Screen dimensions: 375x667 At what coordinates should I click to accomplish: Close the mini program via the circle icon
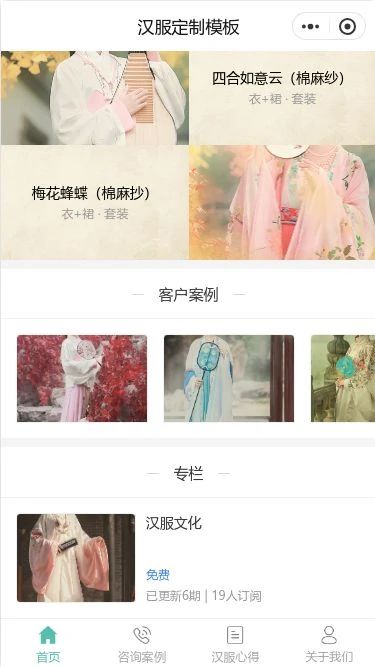point(347,27)
